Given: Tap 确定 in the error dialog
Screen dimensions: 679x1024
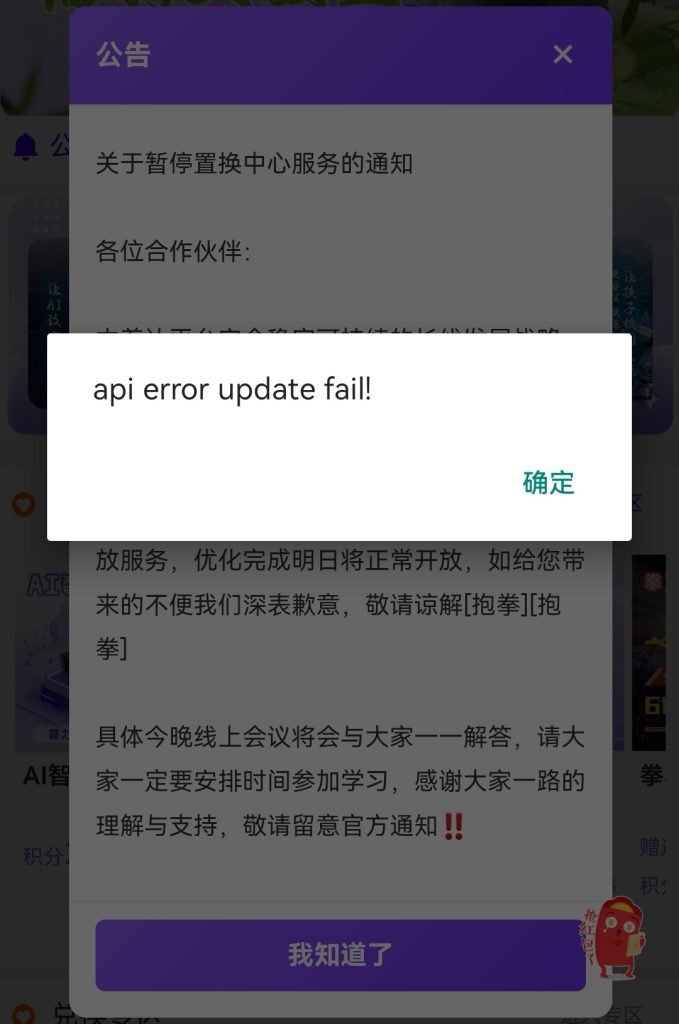Looking at the screenshot, I should [x=548, y=482].
